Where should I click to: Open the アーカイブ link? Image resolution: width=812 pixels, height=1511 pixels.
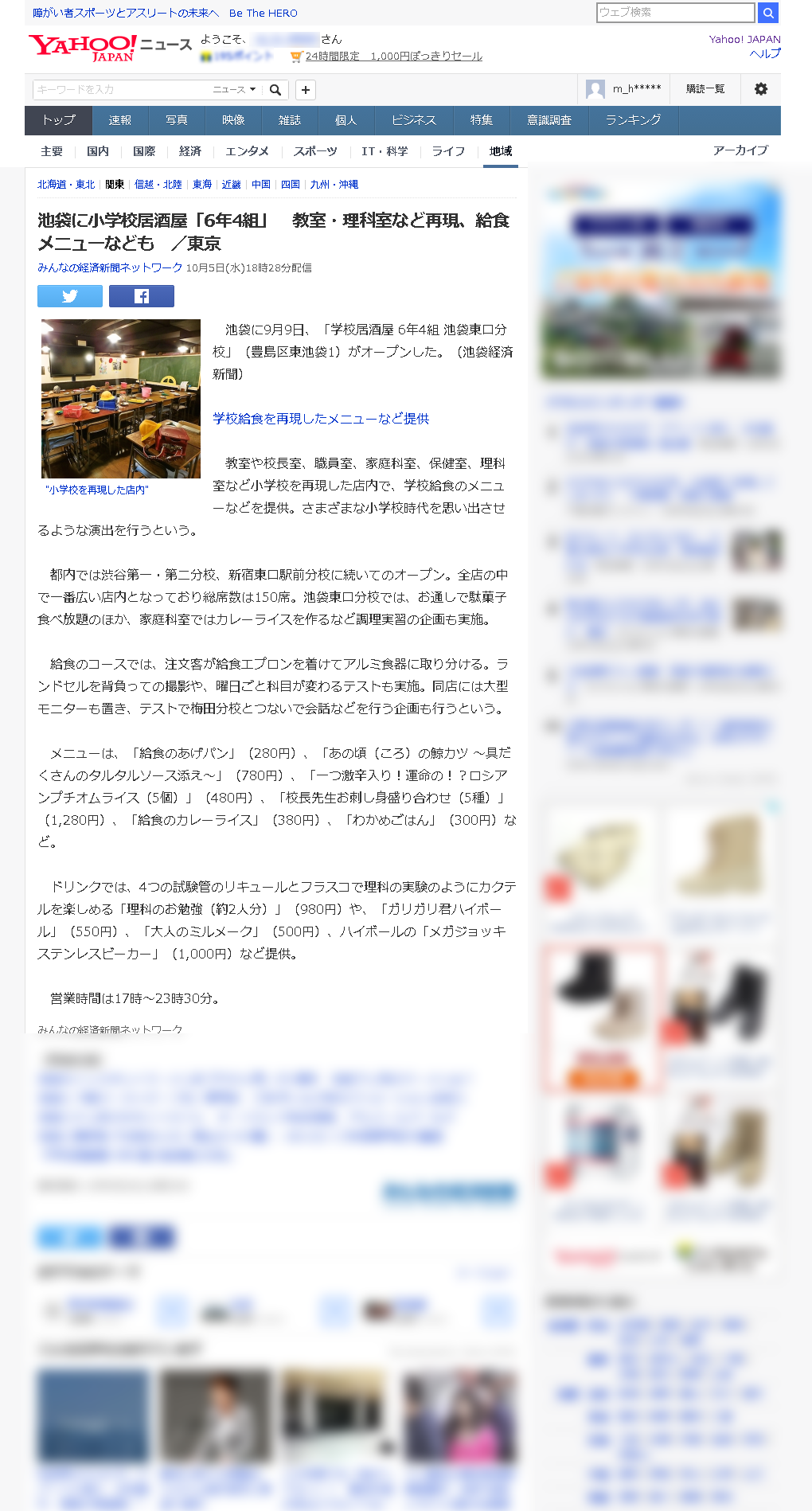pyautogui.click(x=741, y=150)
